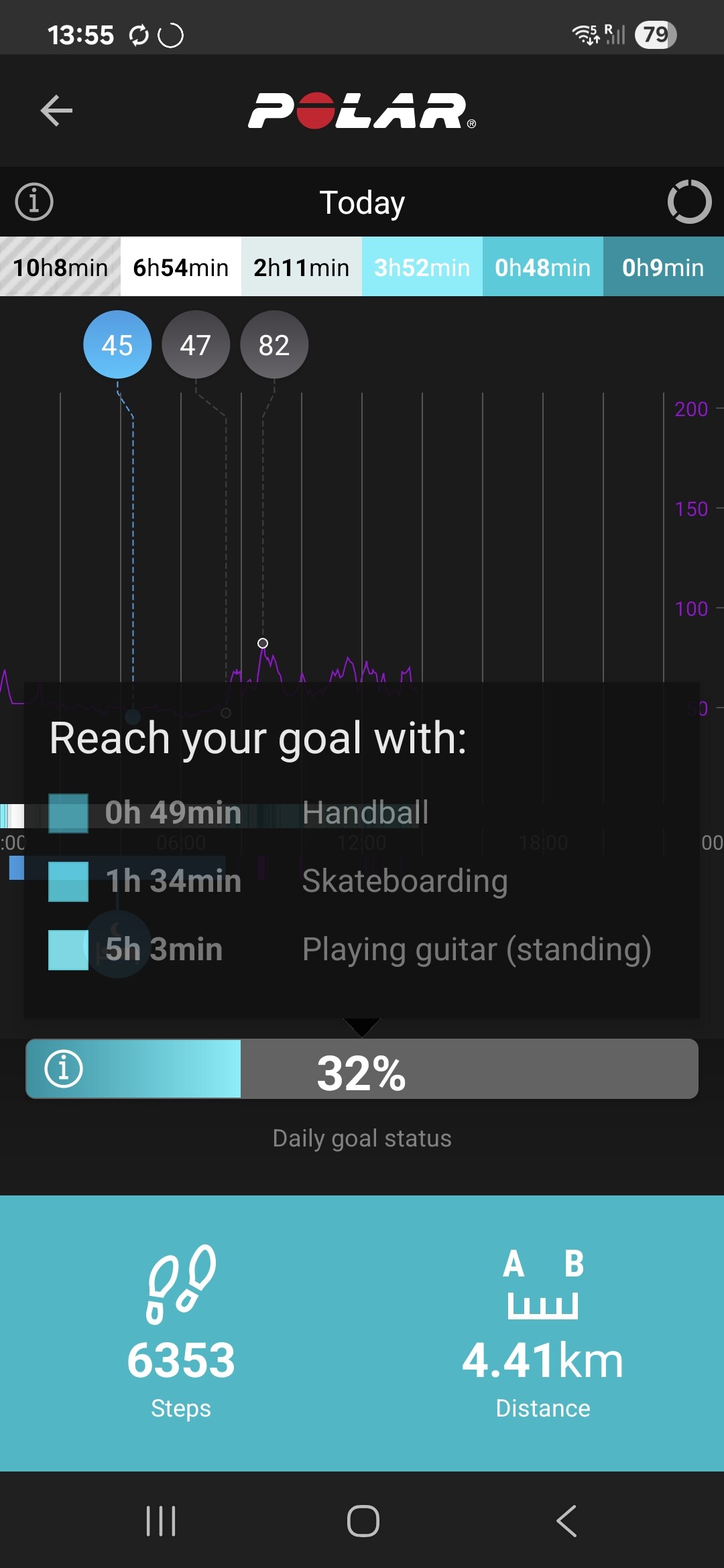Select the 82 heart rate bubble
The image size is (724, 1568).
(274, 344)
